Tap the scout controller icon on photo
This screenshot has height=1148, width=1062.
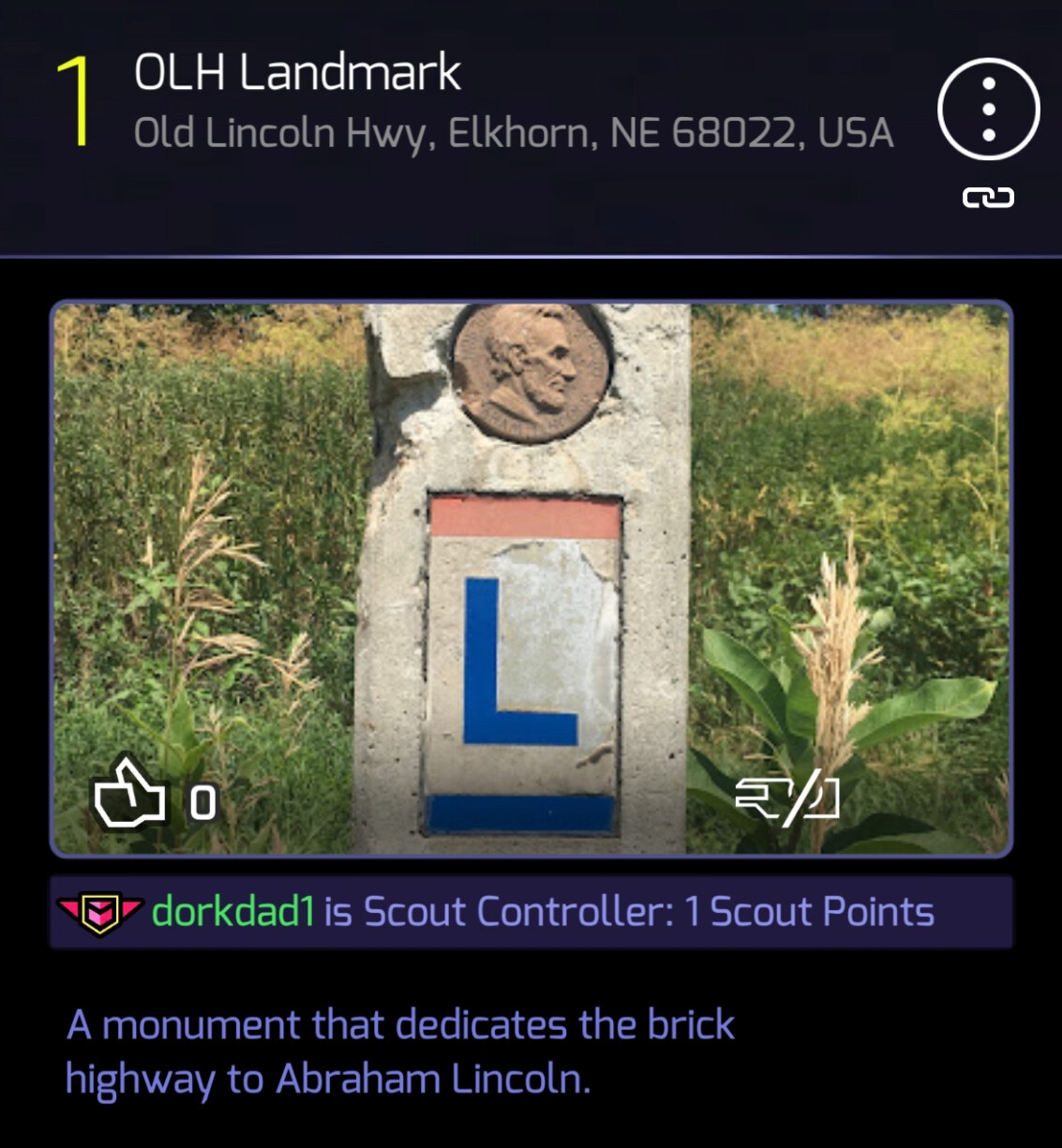click(x=787, y=798)
